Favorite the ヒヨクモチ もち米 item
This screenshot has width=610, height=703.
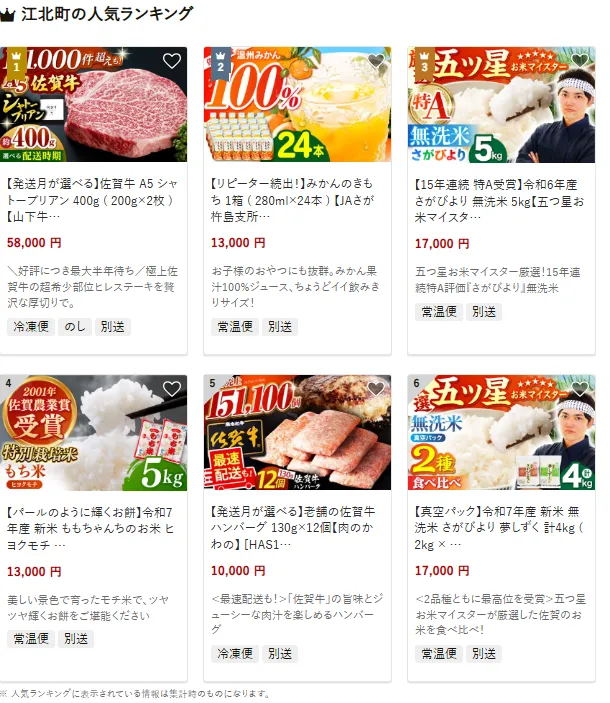click(172, 389)
